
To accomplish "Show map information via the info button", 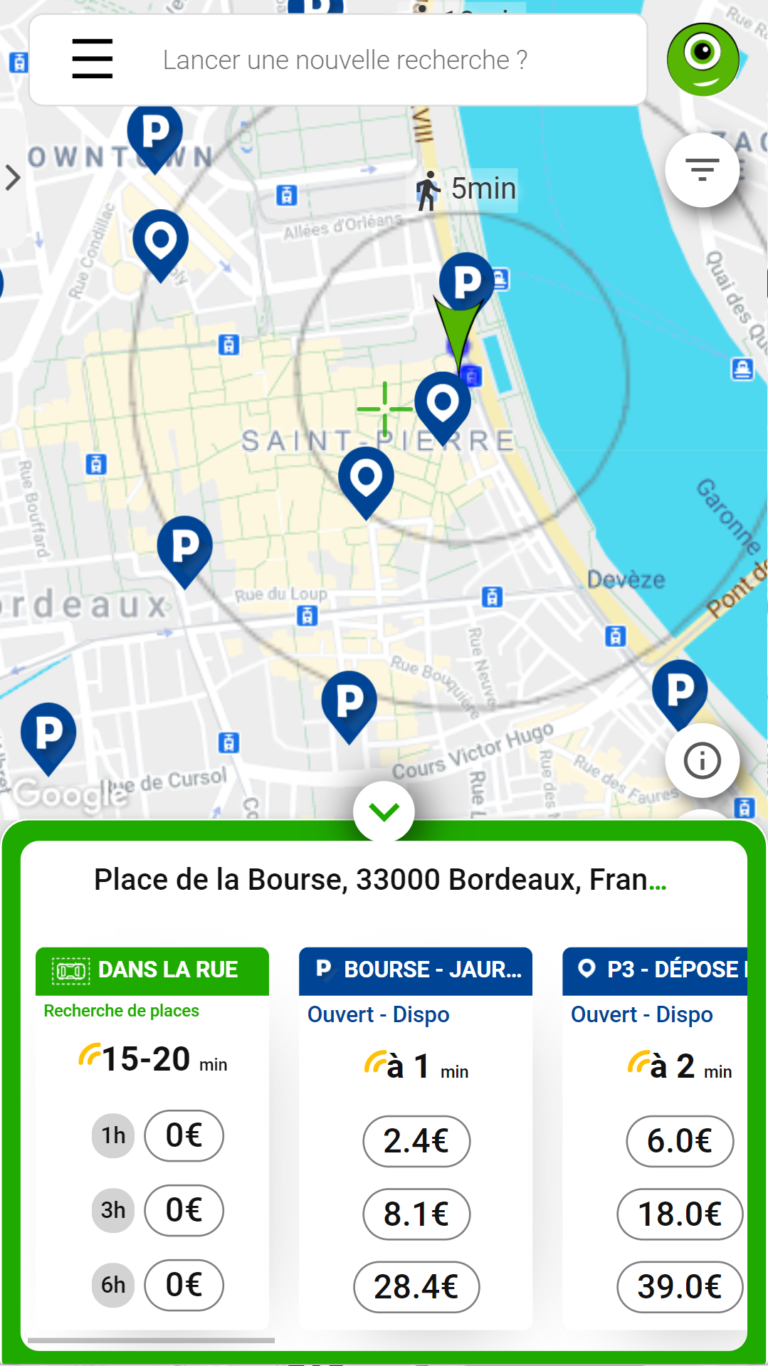I will pos(702,761).
